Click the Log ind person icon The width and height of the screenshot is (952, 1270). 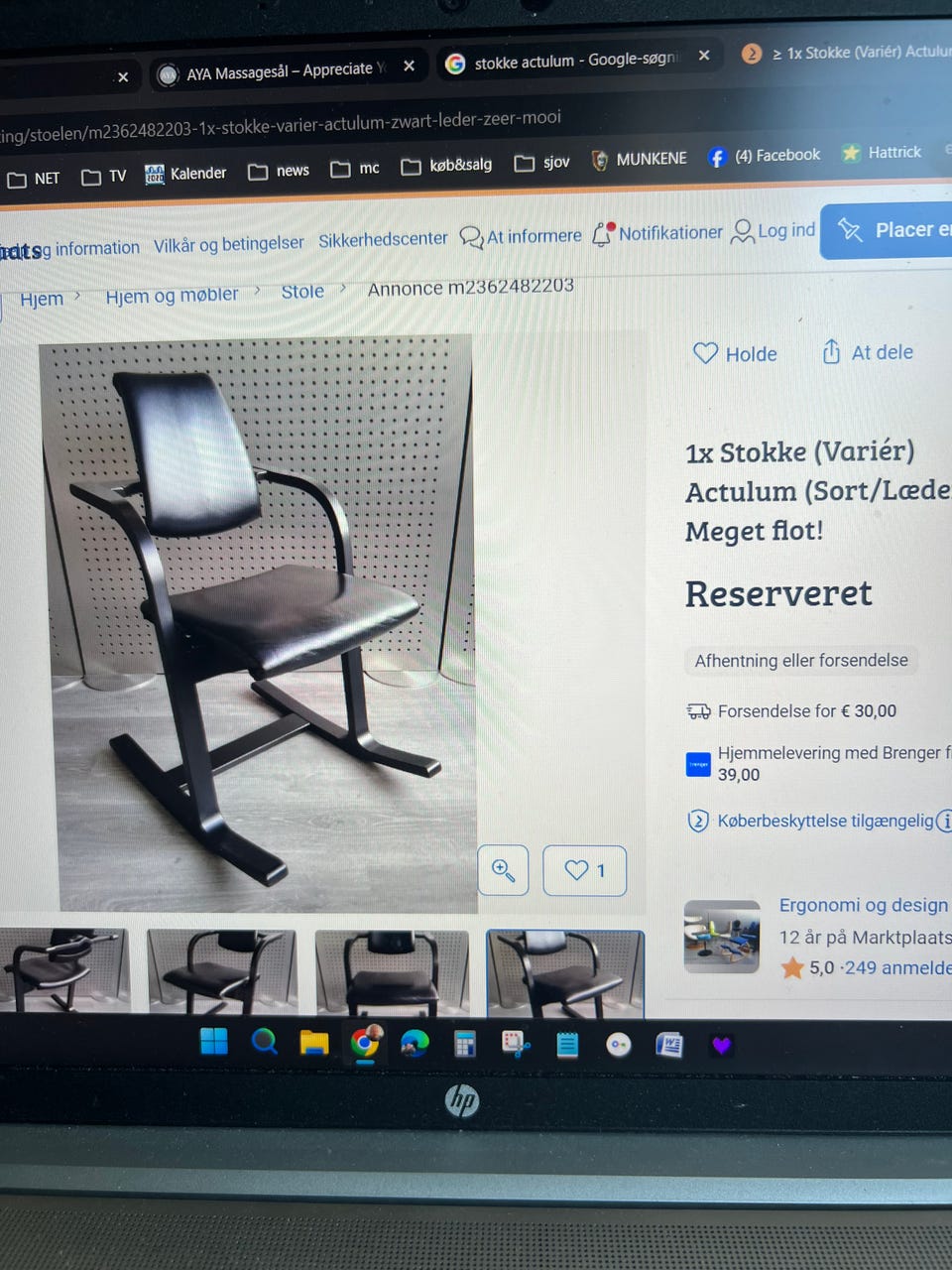tap(743, 231)
